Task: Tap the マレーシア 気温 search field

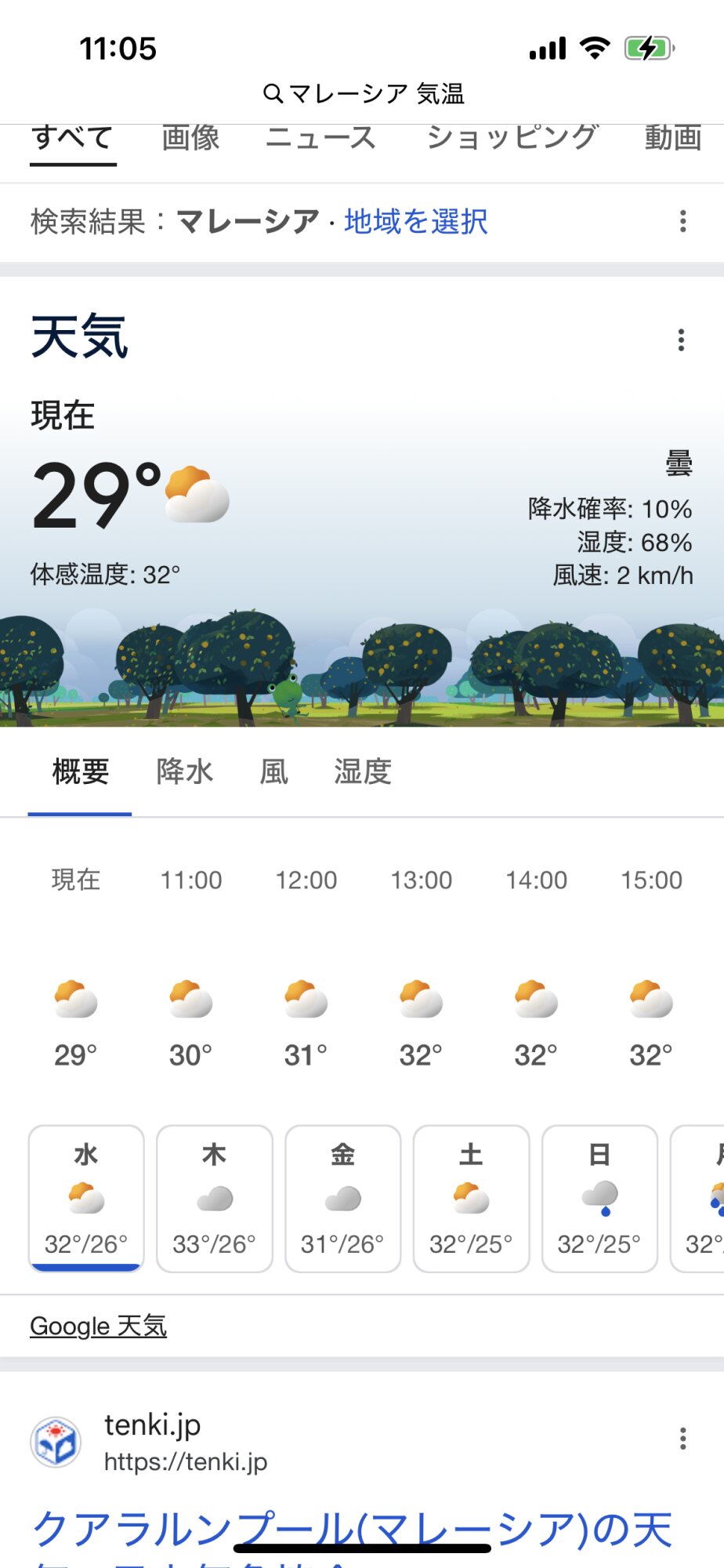Action: click(x=364, y=94)
